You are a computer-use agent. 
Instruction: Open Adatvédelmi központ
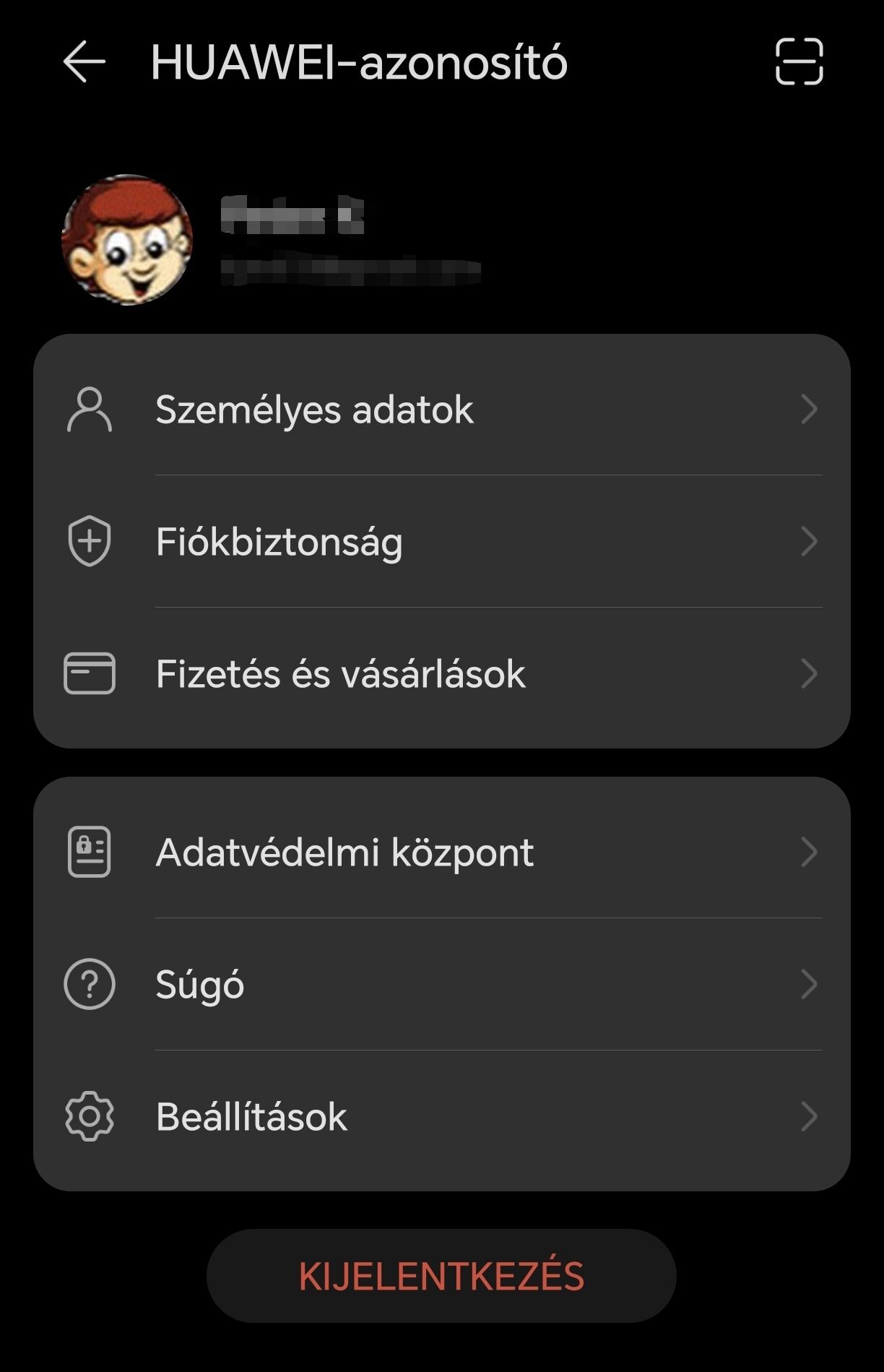pos(441,852)
